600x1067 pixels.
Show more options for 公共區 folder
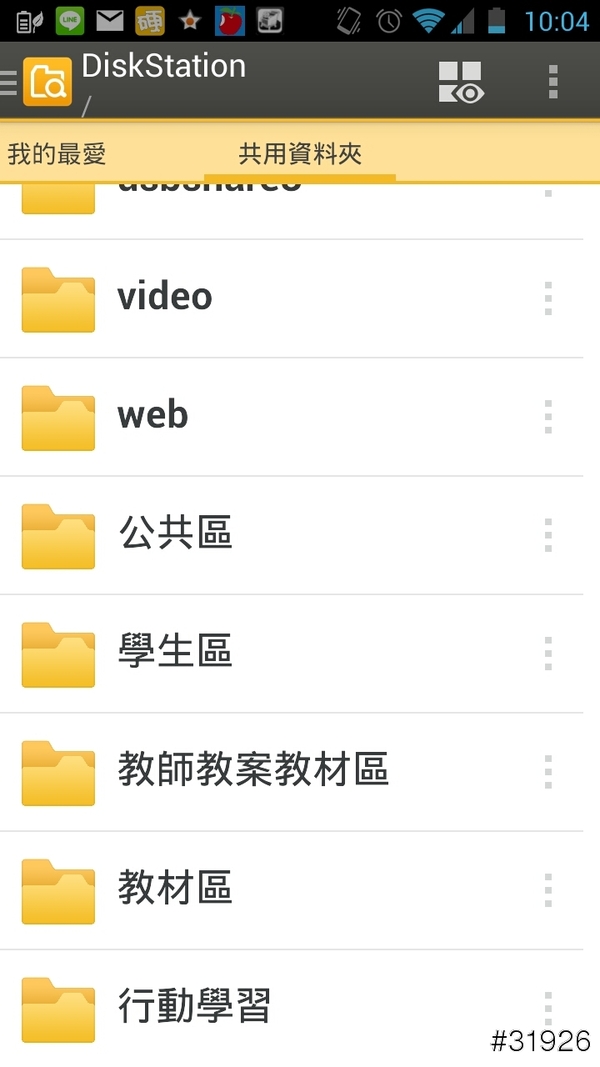pyautogui.click(x=548, y=535)
